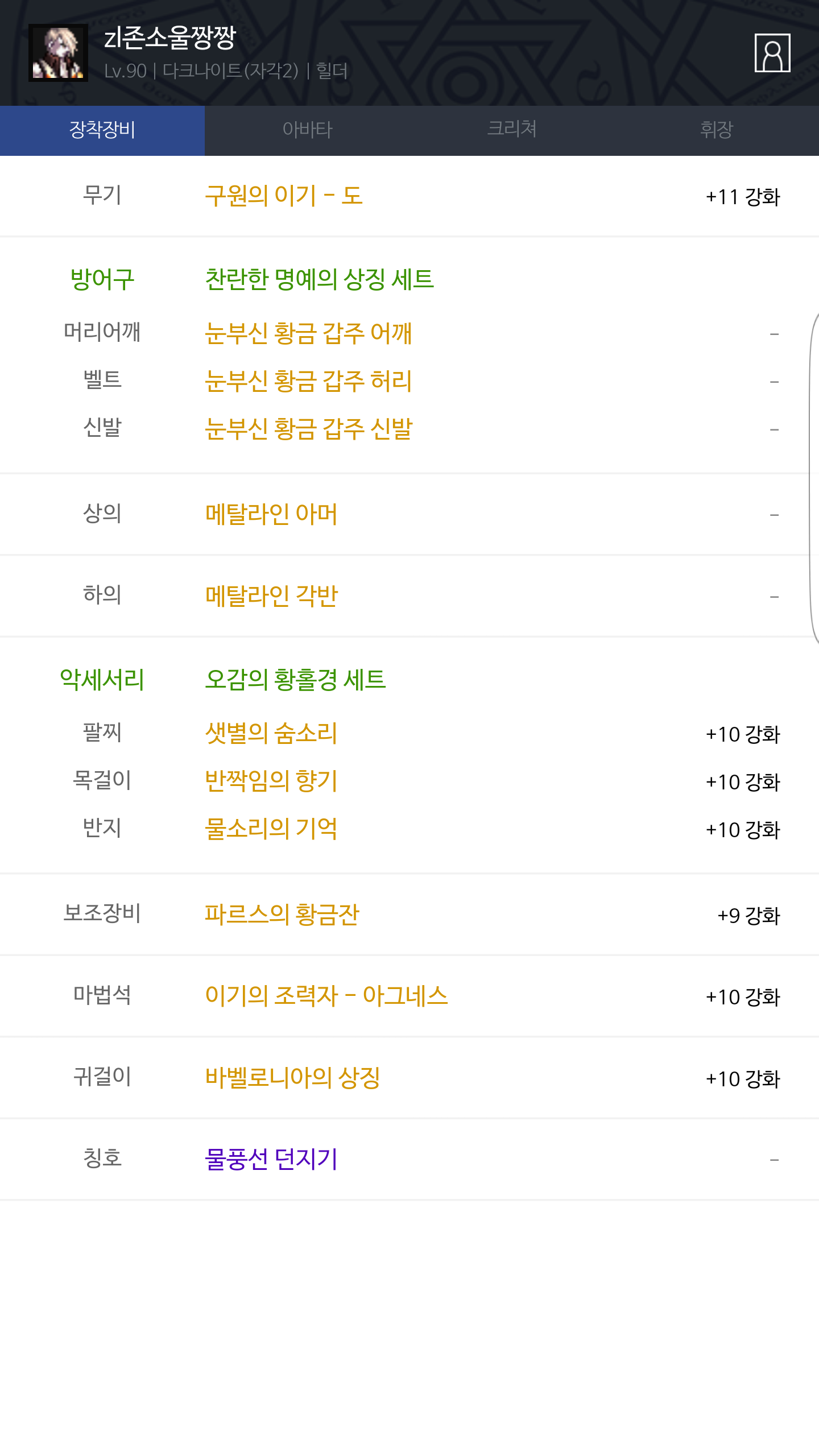Open title item 물풍선 던지기
This screenshot has width=819, height=1456.
click(x=271, y=1159)
